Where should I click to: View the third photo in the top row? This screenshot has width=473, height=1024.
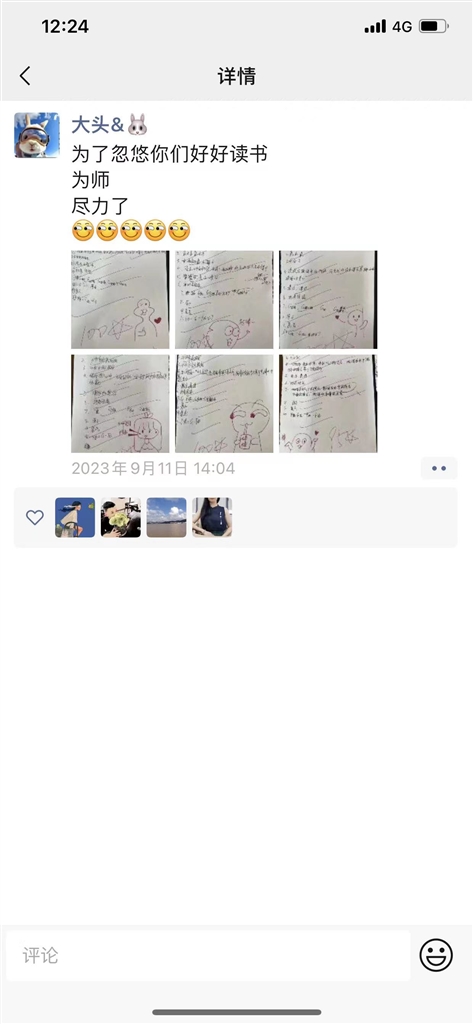(328, 300)
